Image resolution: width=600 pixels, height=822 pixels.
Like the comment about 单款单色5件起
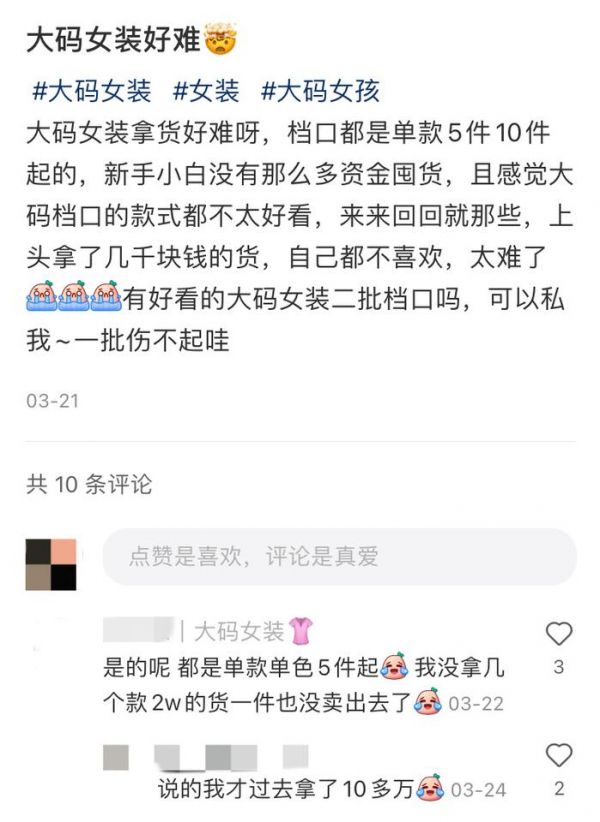(558, 633)
